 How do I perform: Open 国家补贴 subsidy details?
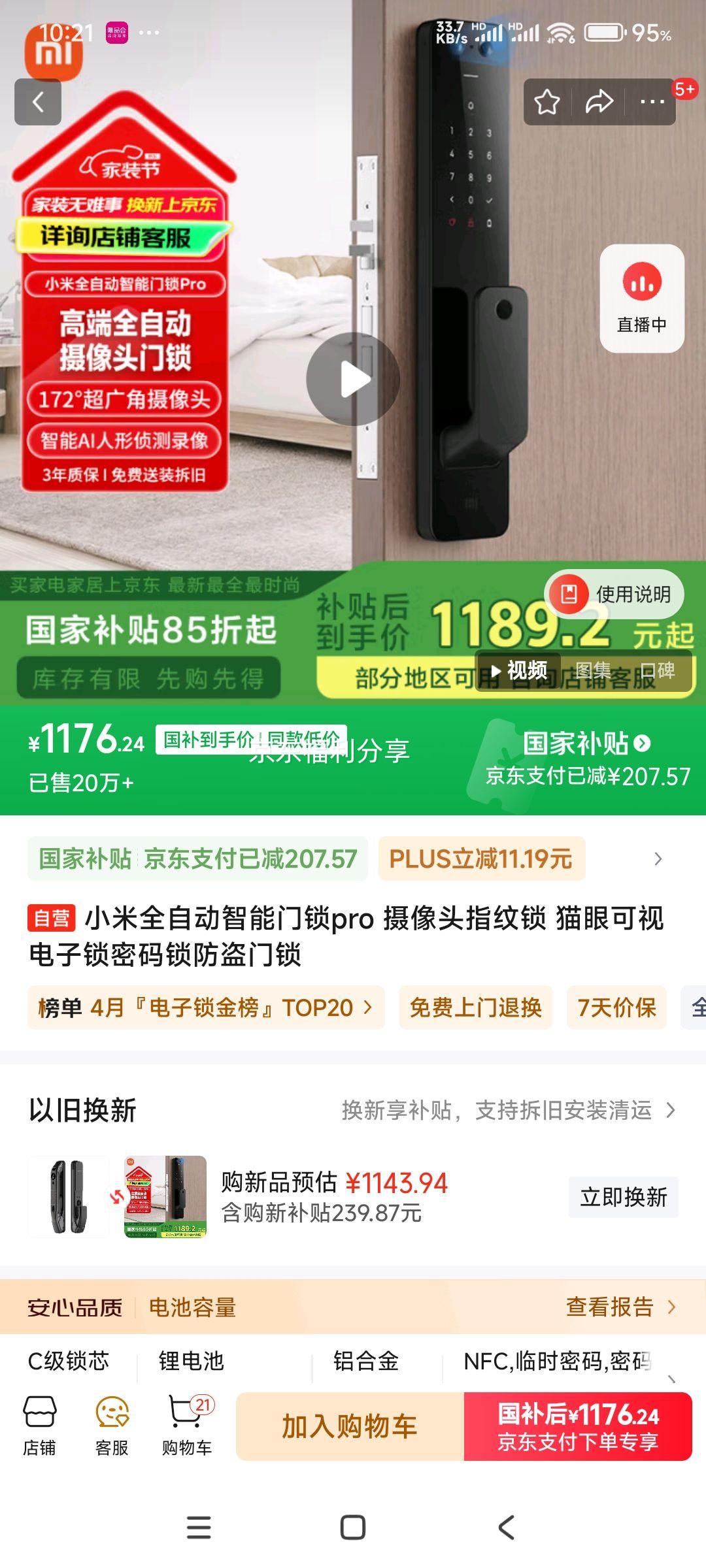[586, 743]
